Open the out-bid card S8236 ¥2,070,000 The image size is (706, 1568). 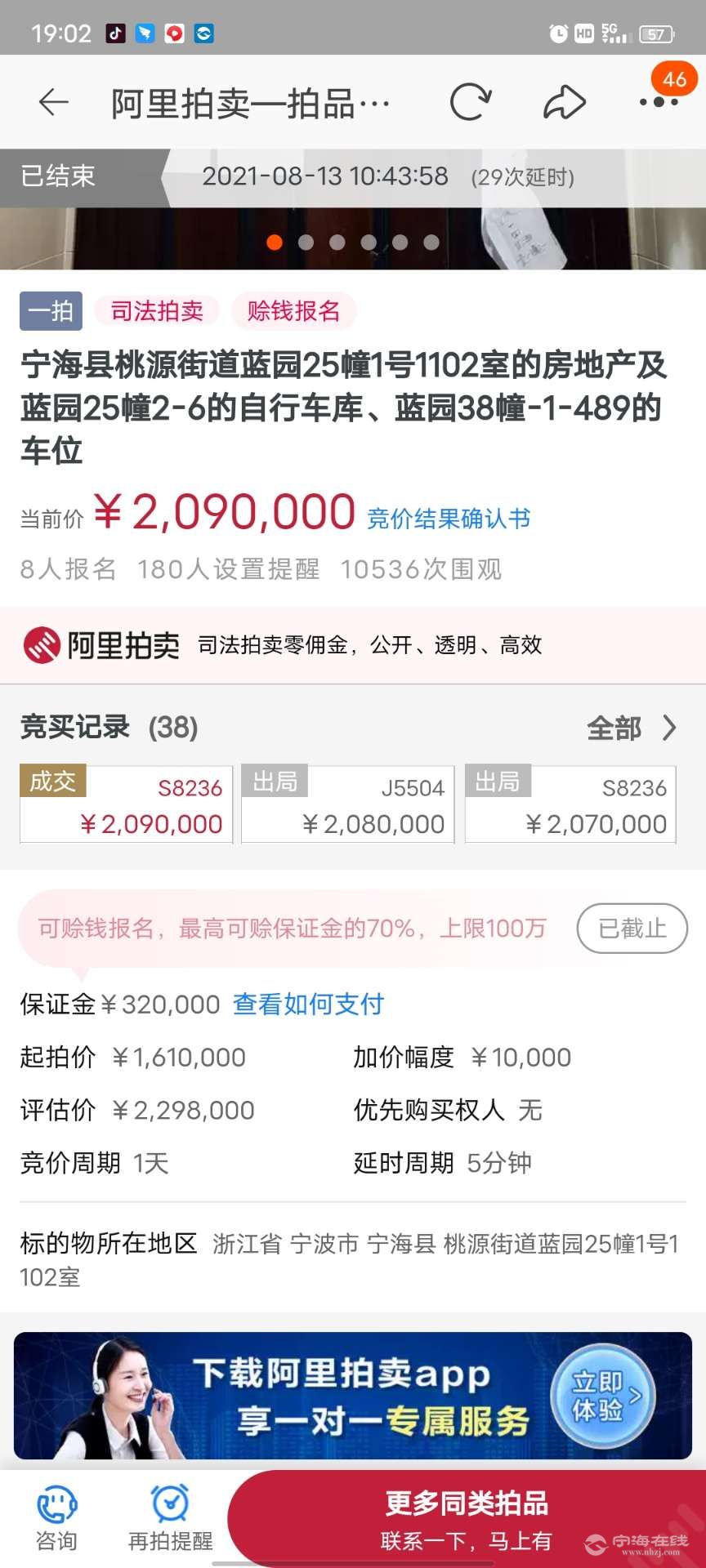click(570, 804)
